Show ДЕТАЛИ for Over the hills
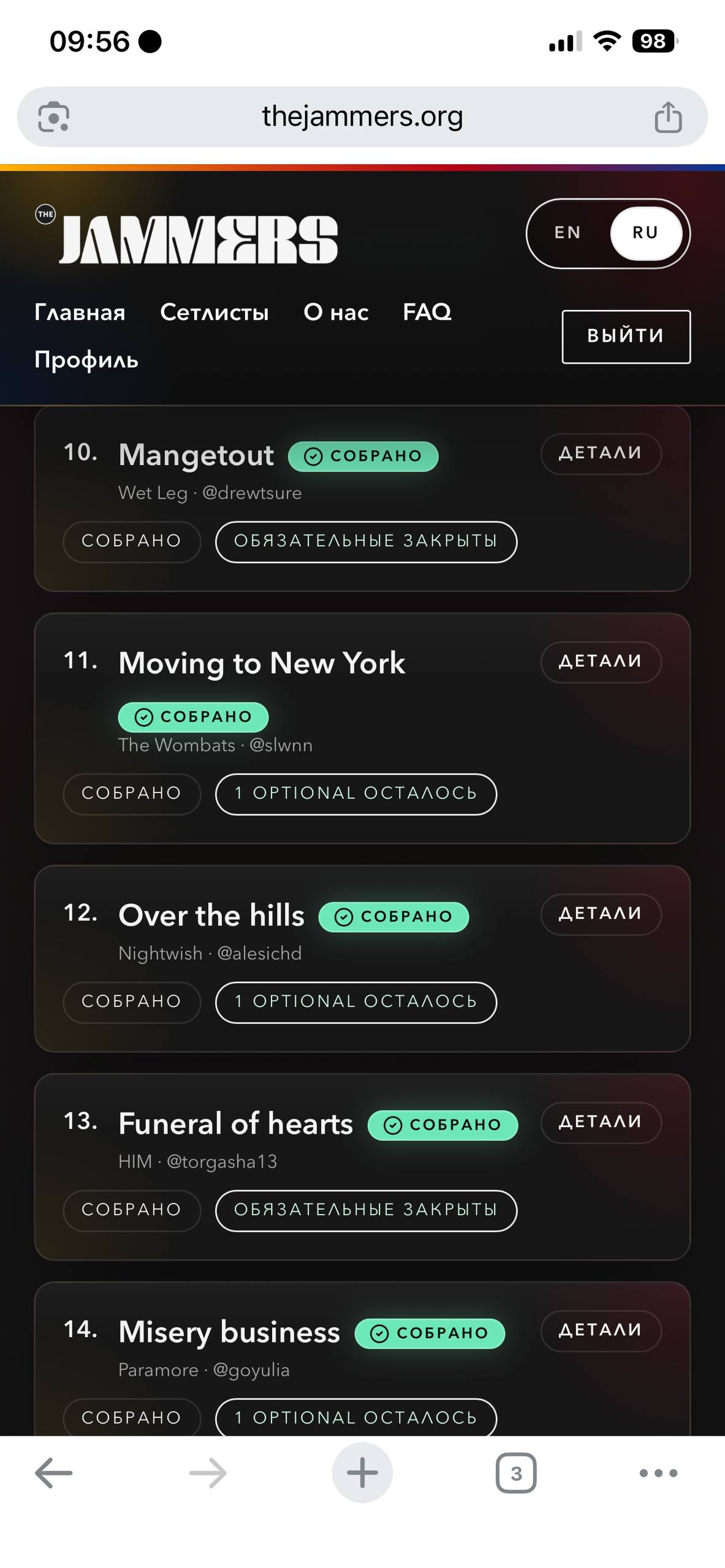The height and width of the screenshot is (1568, 725). 601,914
